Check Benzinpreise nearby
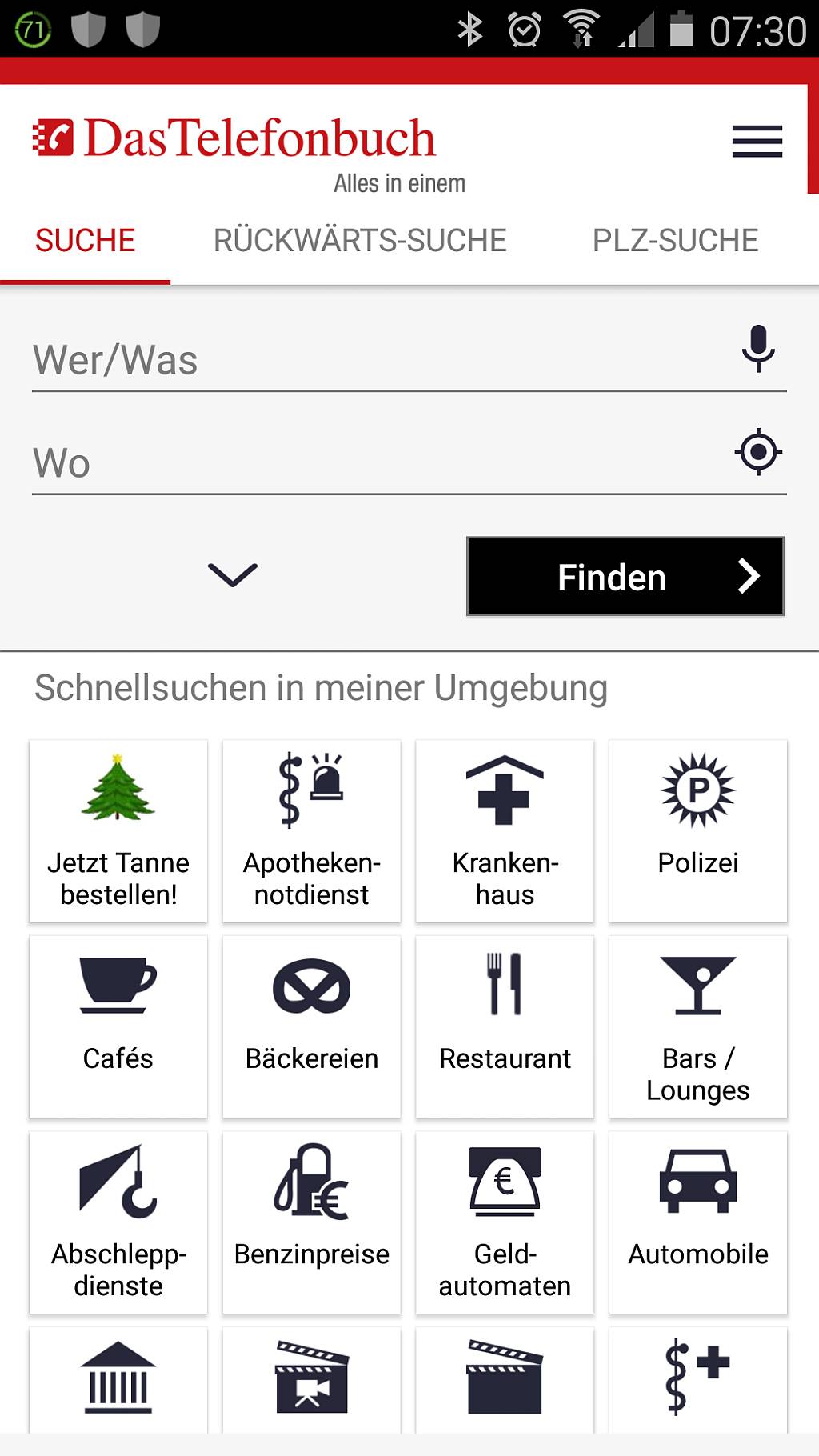This screenshot has height=1456, width=819. coord(311,1222)
